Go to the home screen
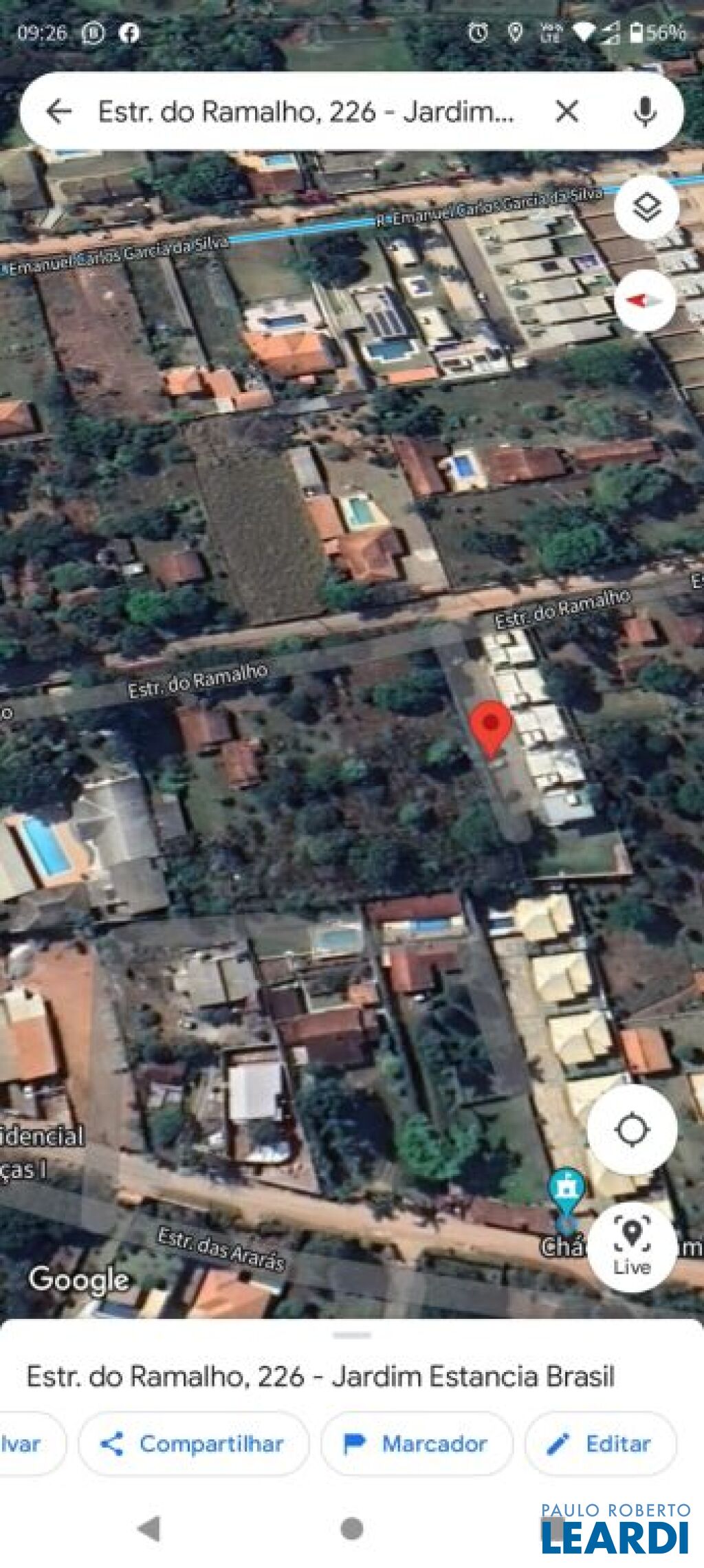The image size is (704, 1568). pyautogui.click(x=351, y=1529)
